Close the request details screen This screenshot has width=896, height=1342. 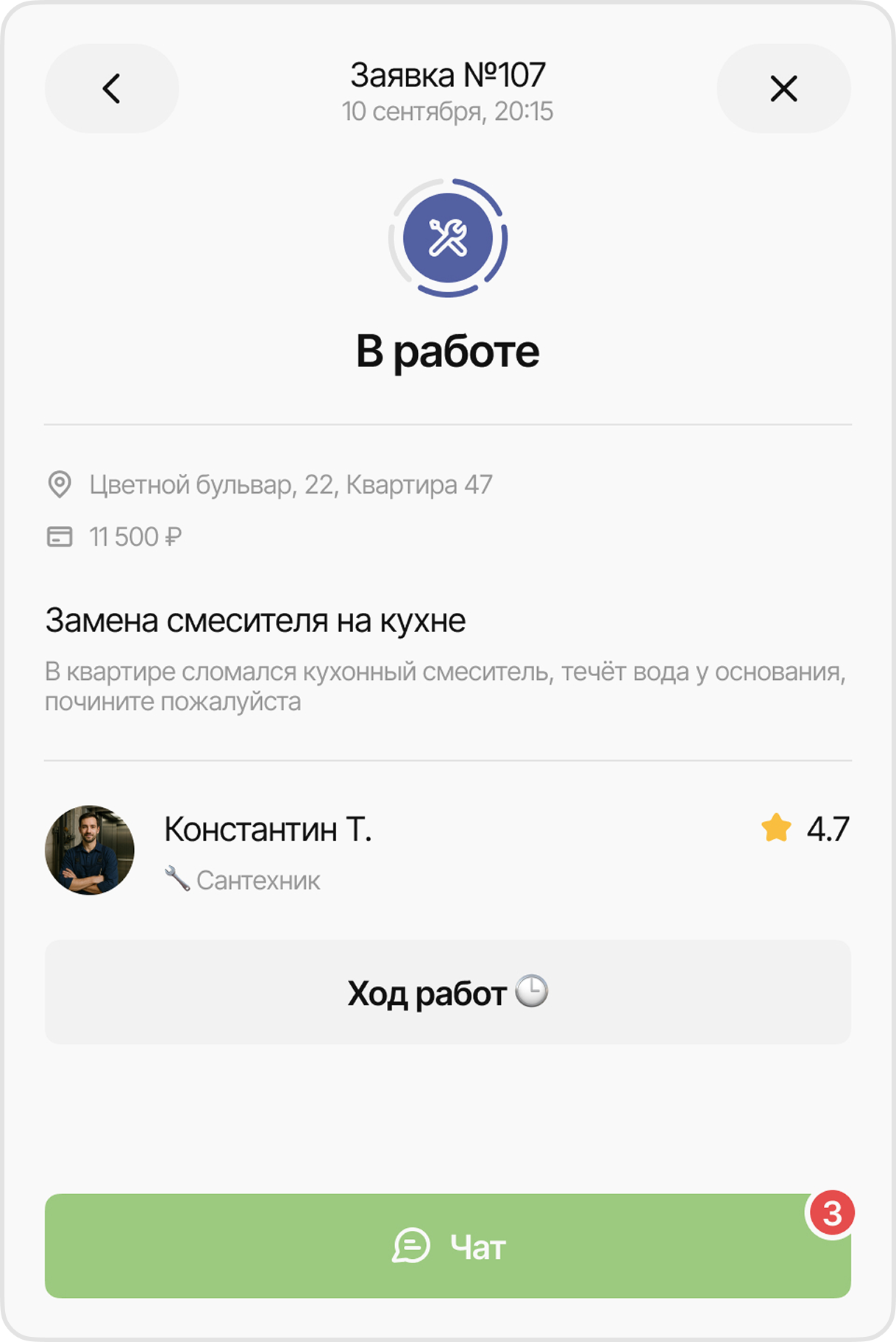click(783, 89)
